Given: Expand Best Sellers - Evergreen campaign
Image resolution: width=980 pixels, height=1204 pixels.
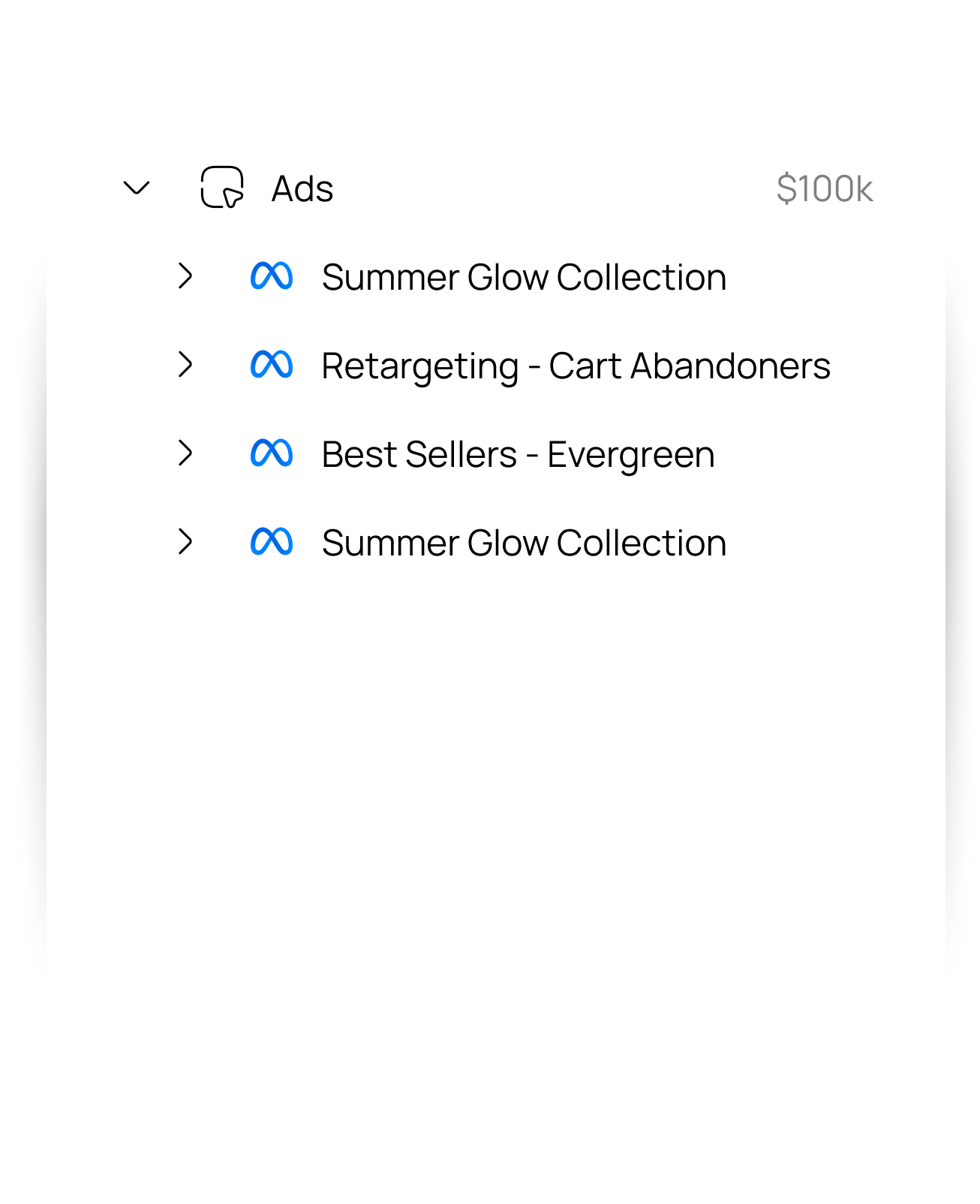Looking at the screenshot, I should [185, 453].
